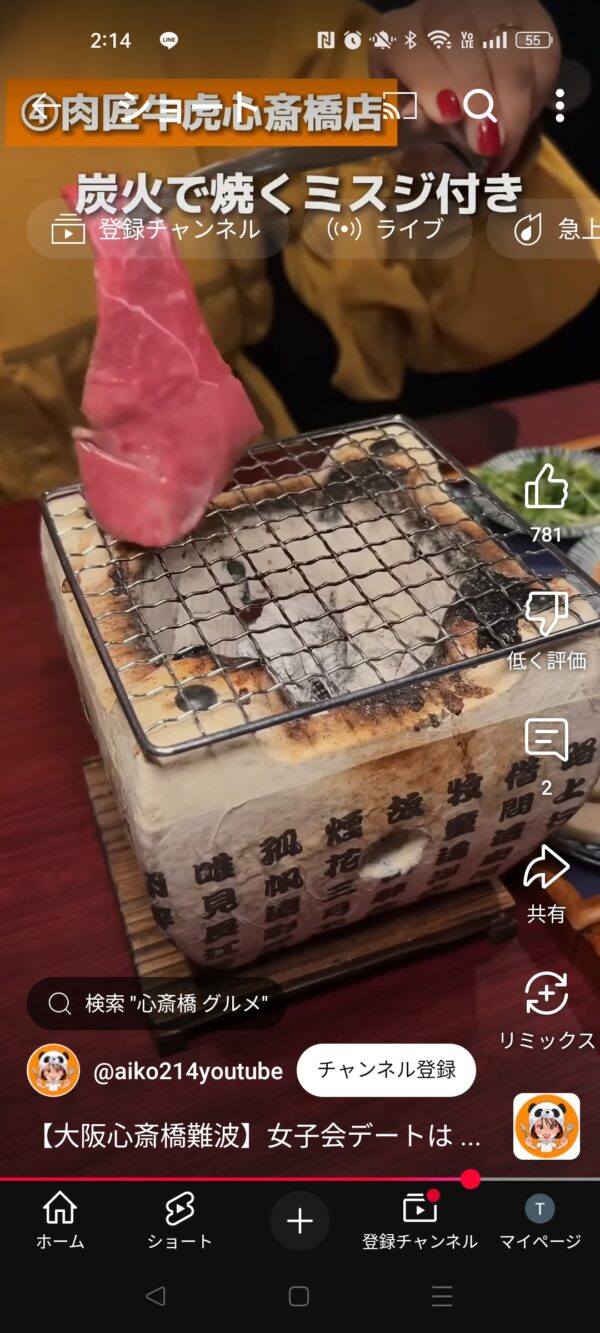The height and width of the screenshot is (1333, 600).
Task: Switch to the ホーム tab
Action: (60, 1220)
